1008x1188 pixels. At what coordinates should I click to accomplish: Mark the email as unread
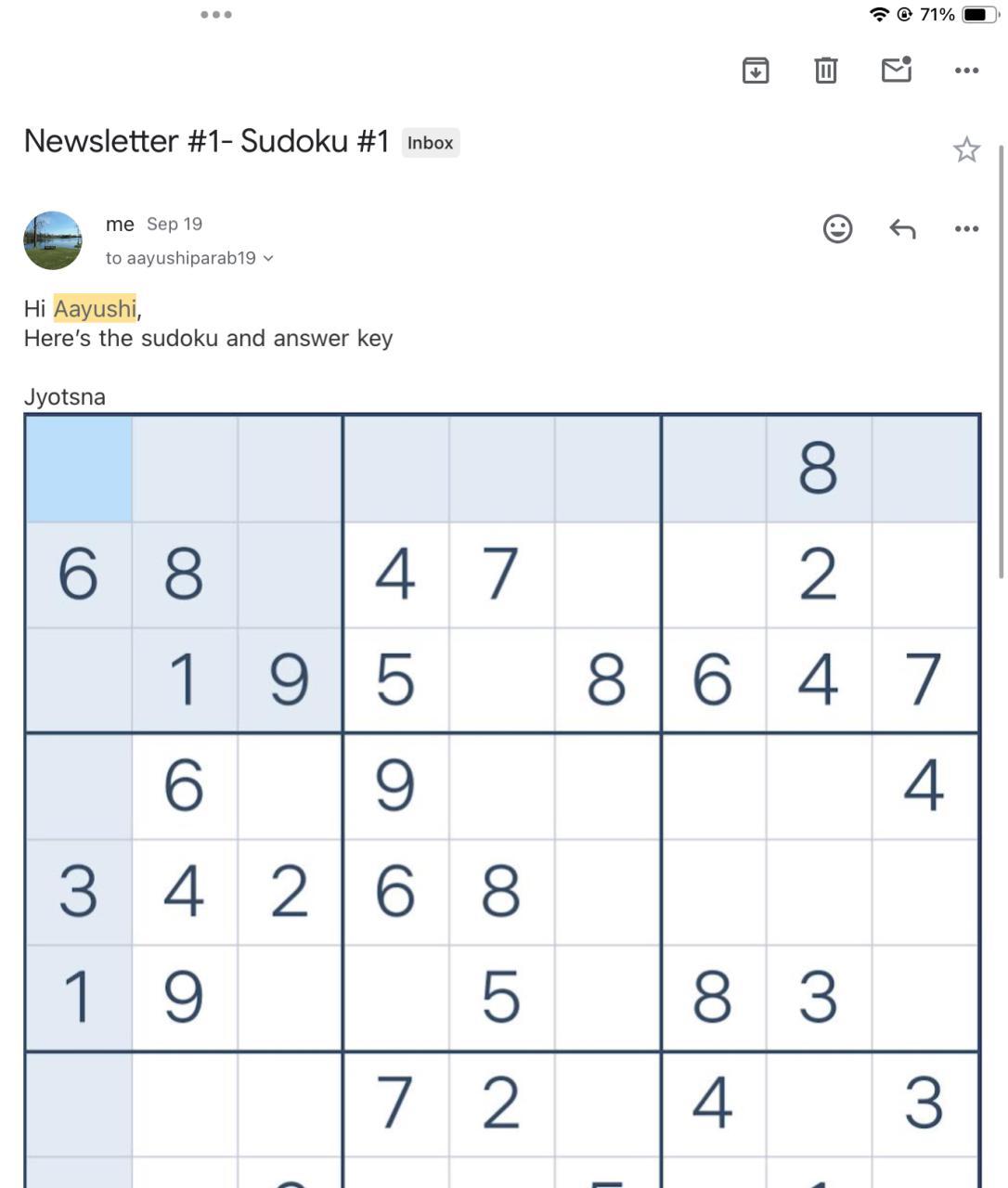[896, 71]
